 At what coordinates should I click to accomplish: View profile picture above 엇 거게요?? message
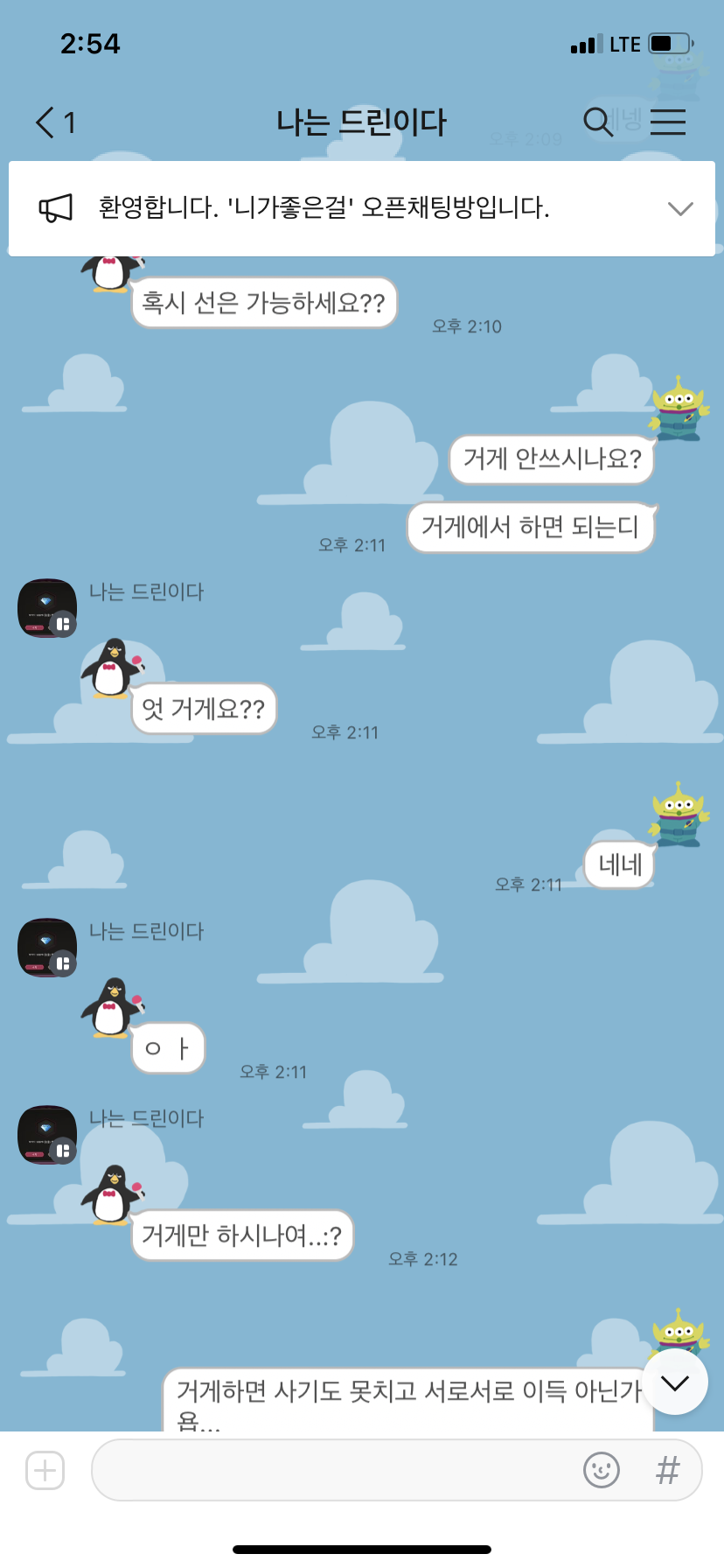coord(47,608)
